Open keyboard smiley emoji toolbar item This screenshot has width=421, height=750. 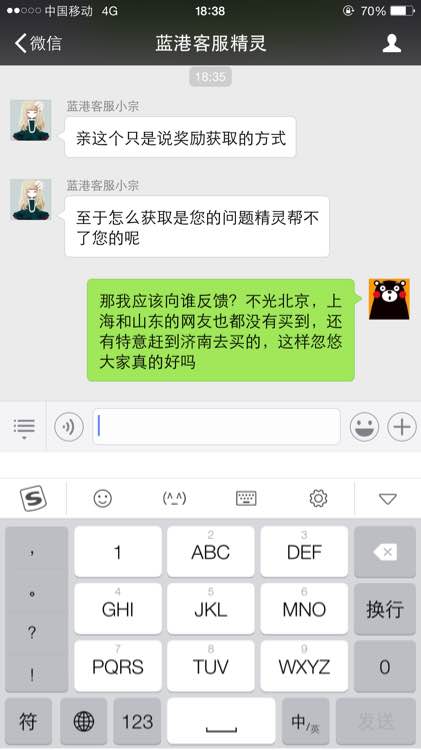point(102,499)
